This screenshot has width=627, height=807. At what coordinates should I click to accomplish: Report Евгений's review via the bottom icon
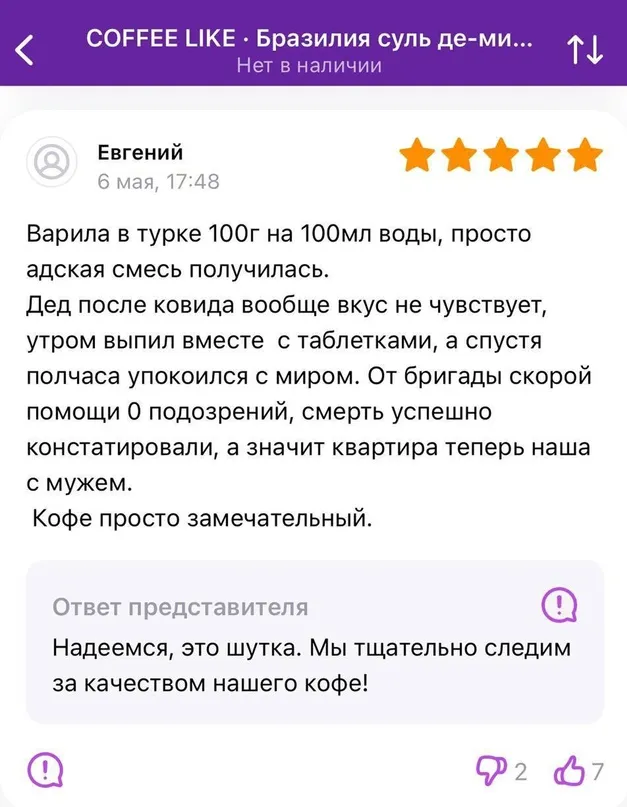coord(45,769)
